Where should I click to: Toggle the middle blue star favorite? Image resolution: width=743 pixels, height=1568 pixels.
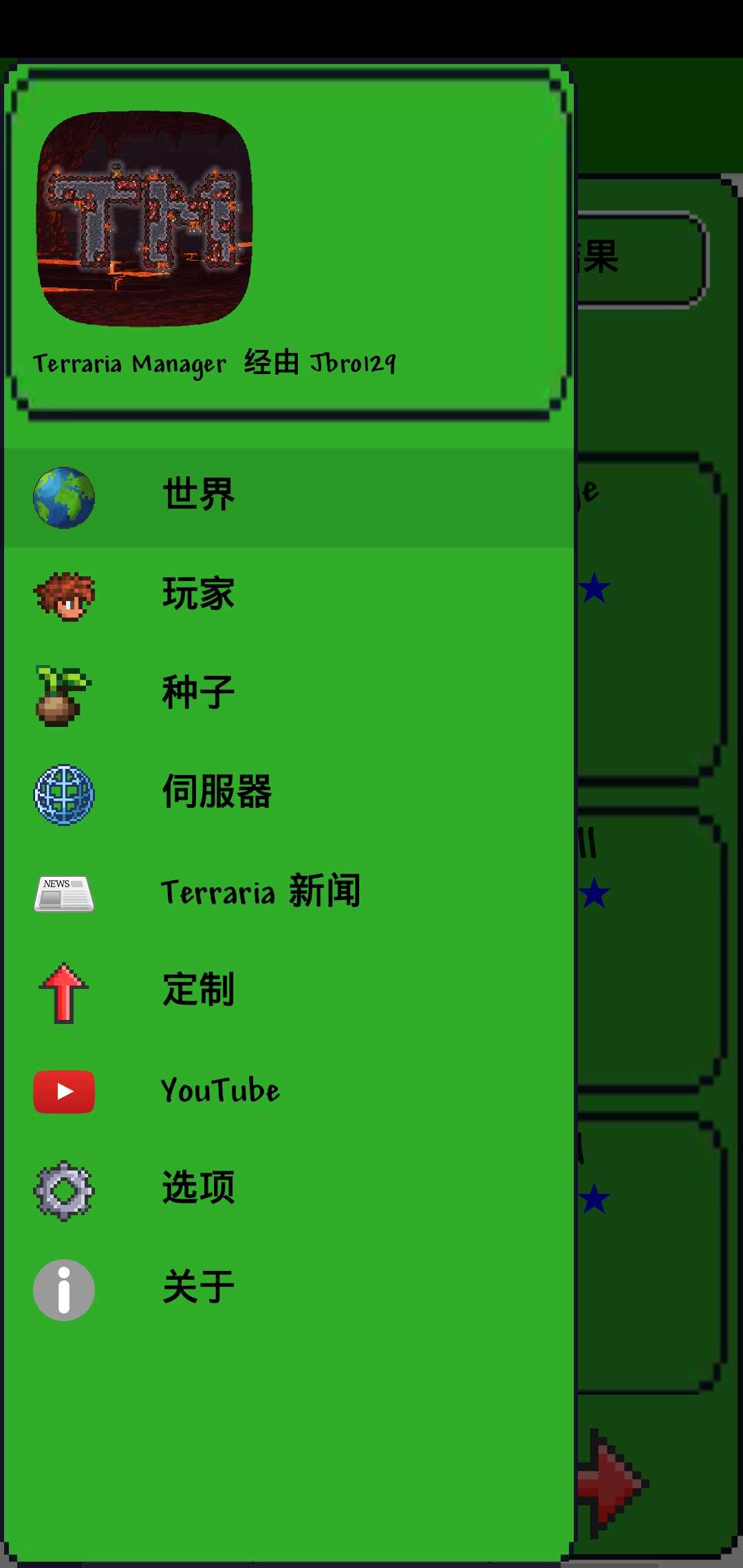pyautogui.click(x=594, y=892)
